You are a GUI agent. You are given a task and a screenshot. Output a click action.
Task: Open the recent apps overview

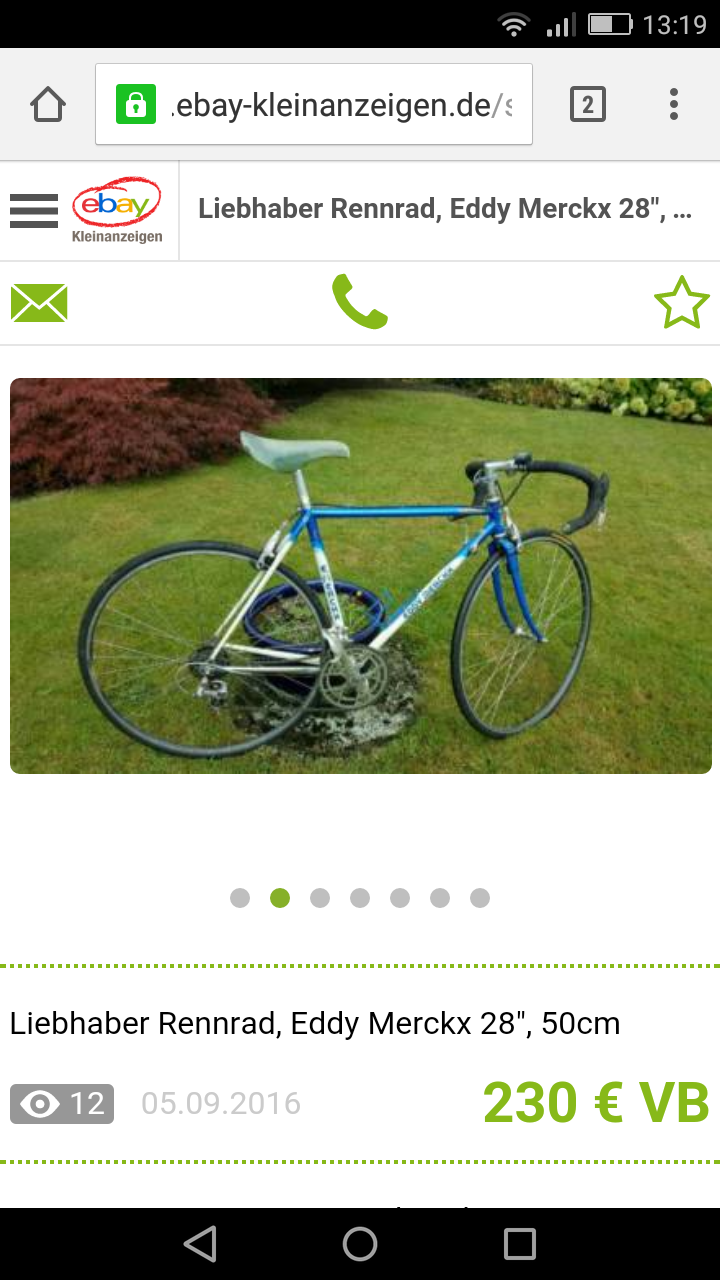click(520, 1244)
